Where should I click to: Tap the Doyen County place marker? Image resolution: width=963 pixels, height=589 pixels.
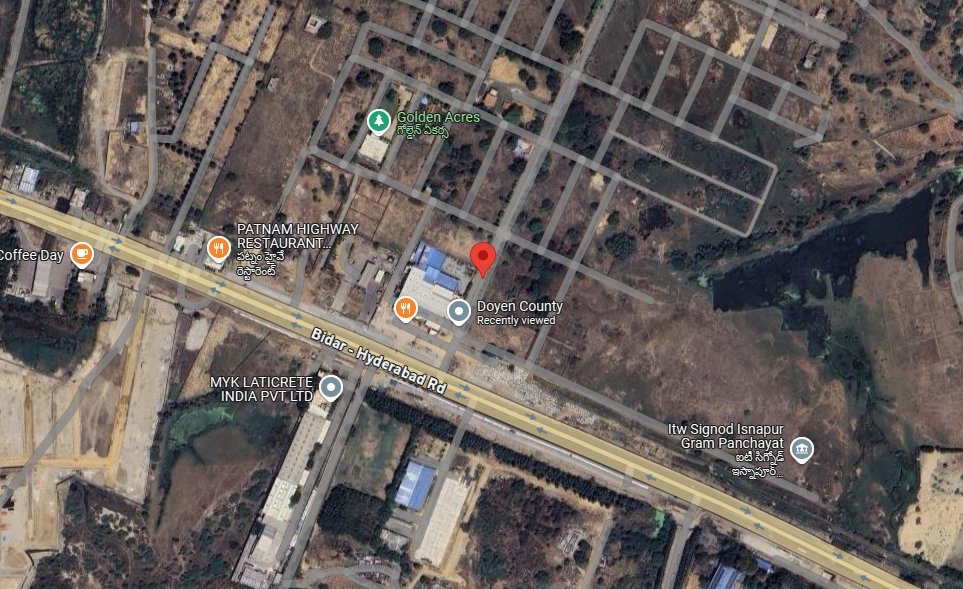click(x=459, y=313)
